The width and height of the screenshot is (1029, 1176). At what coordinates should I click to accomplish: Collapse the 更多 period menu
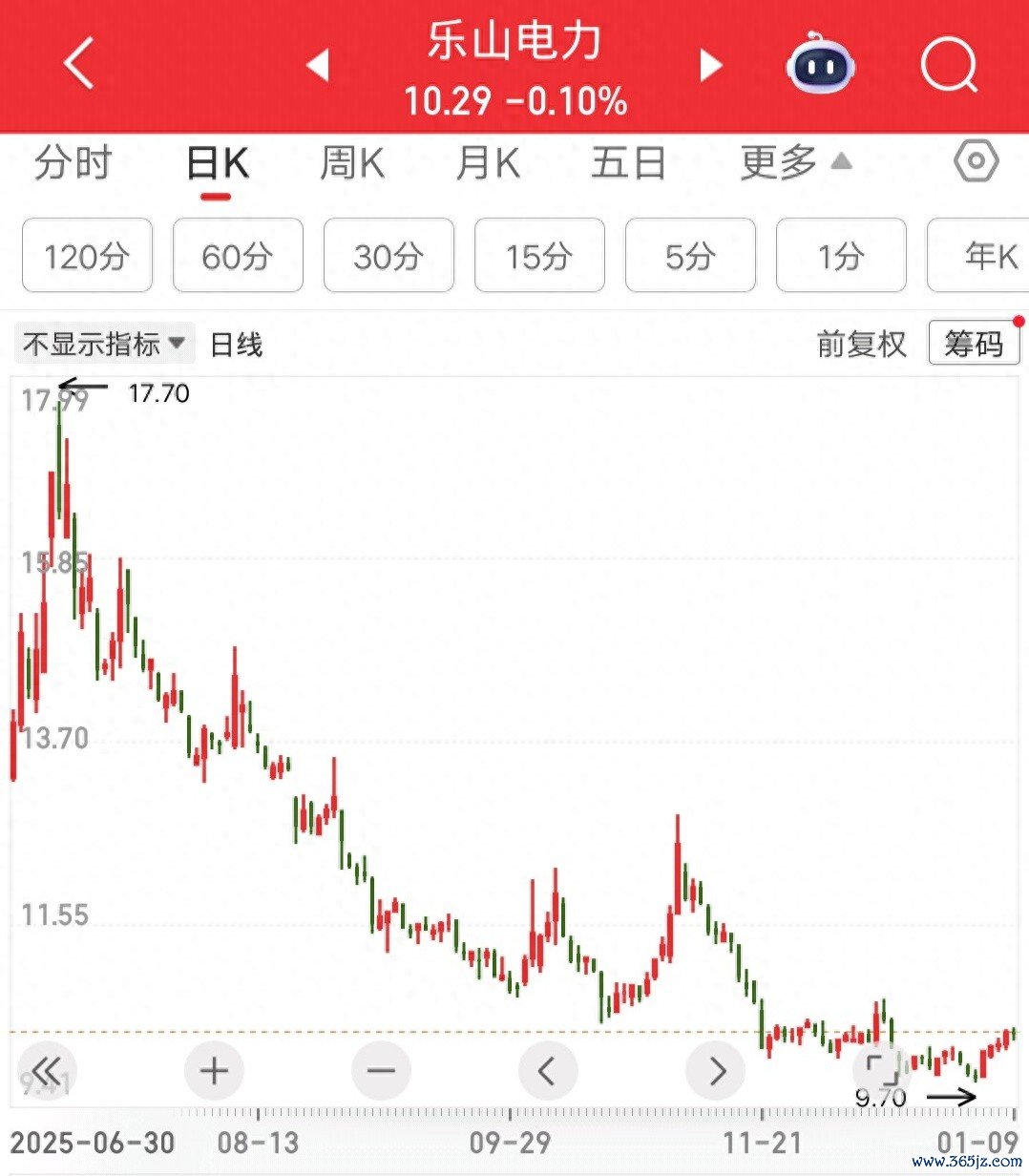pos(794,163)
